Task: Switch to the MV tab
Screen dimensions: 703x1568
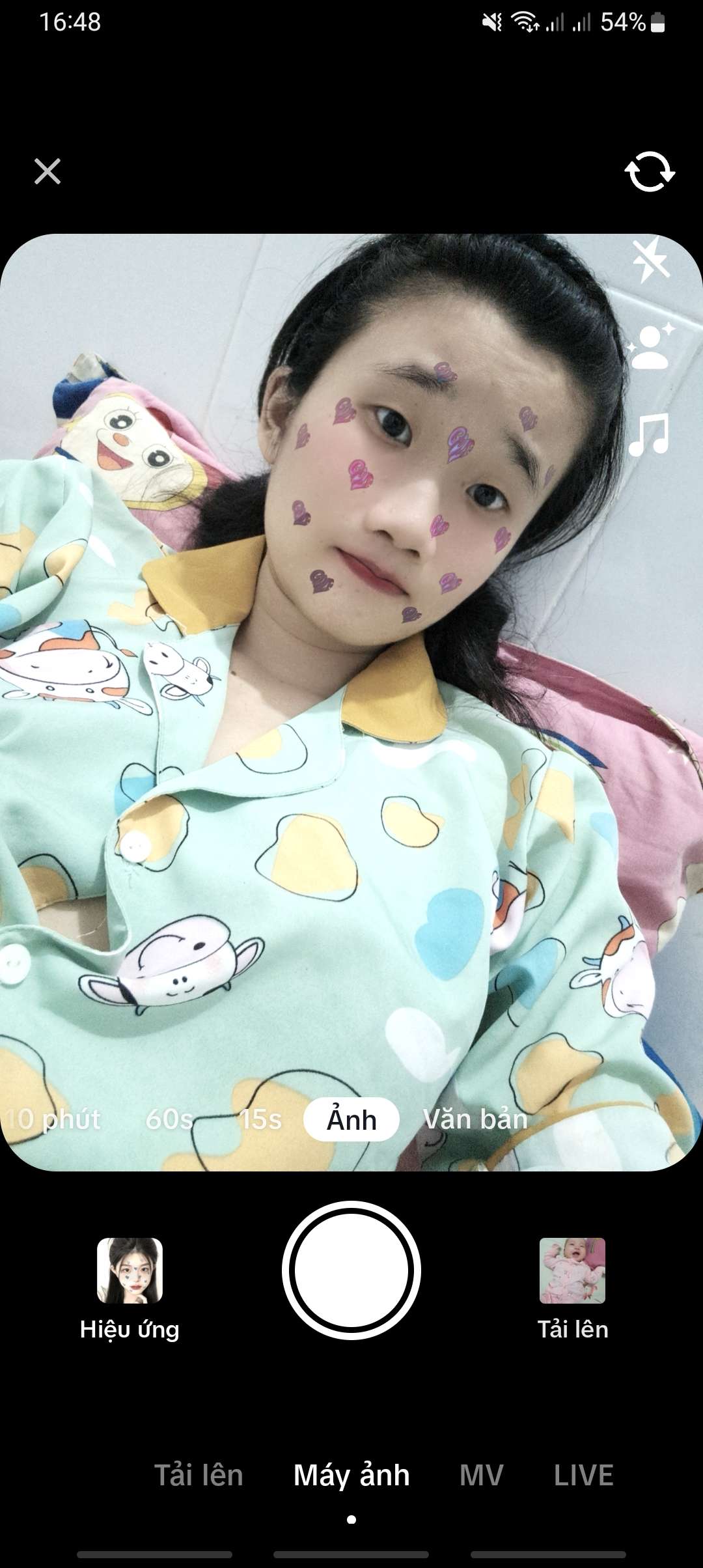Action: pyautogui.click(x=482, y=1475)
